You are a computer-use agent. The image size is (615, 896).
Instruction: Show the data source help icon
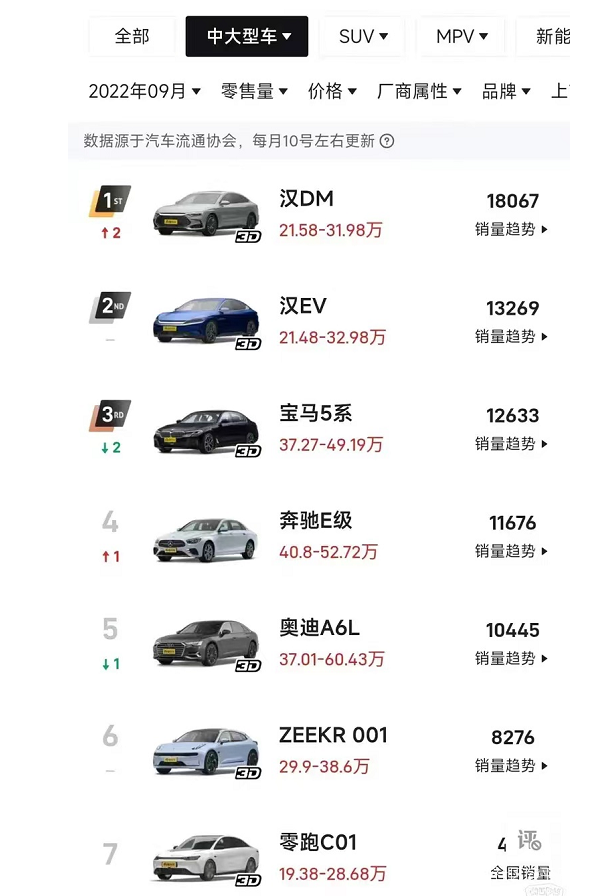387,142
